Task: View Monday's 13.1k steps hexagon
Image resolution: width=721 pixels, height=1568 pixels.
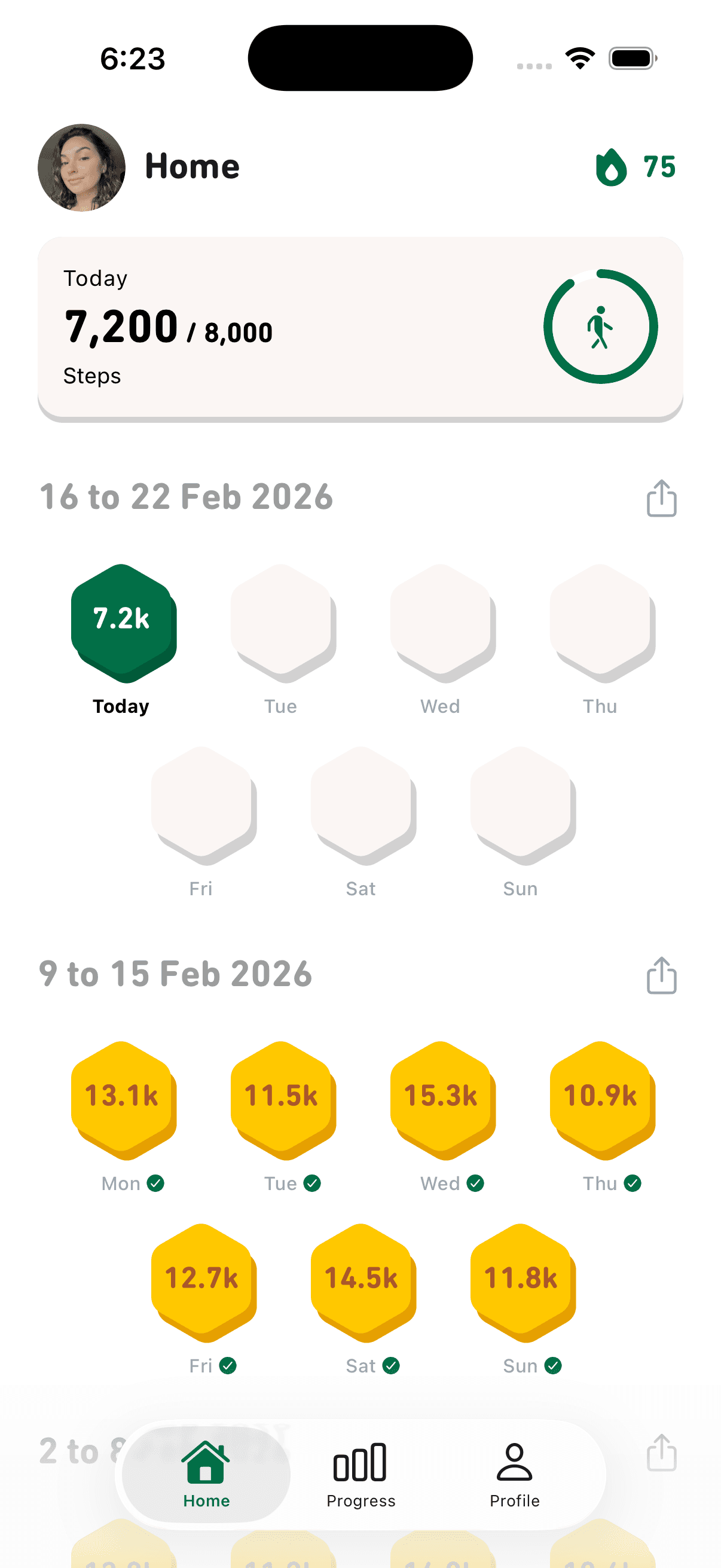Action: click(123, 1097)
